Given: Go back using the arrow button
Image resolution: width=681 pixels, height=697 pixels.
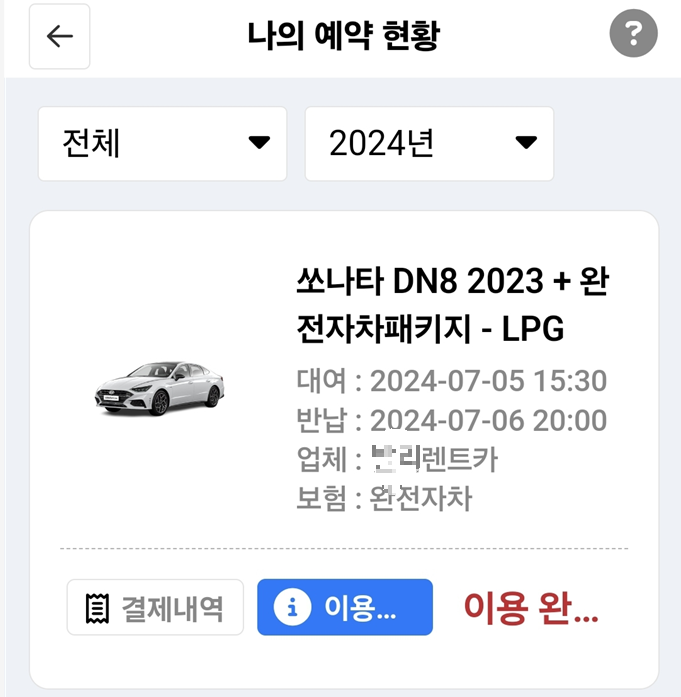Looking at the screenshot, I should [60, 36].
